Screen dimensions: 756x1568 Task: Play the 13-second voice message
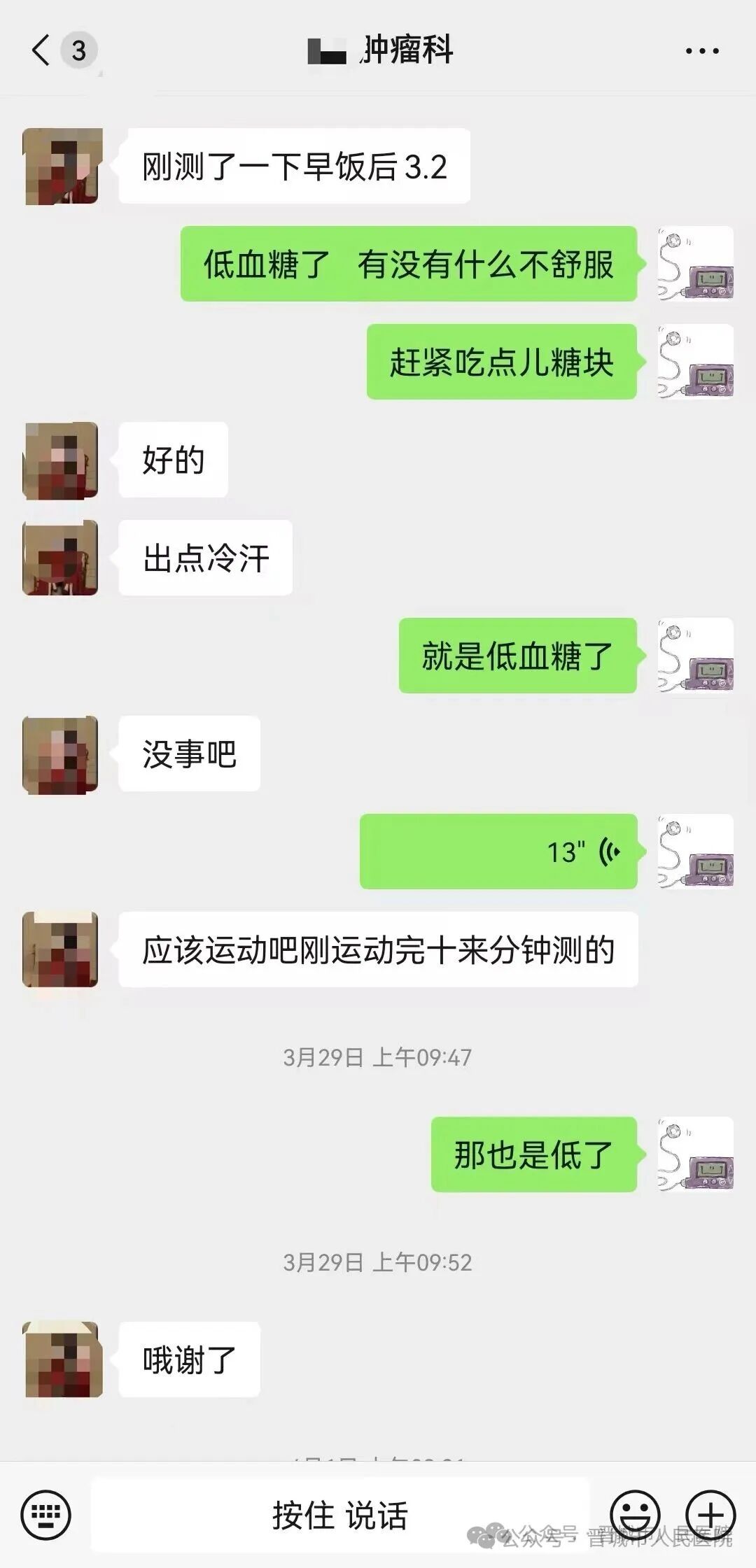[x=498, y=852]
